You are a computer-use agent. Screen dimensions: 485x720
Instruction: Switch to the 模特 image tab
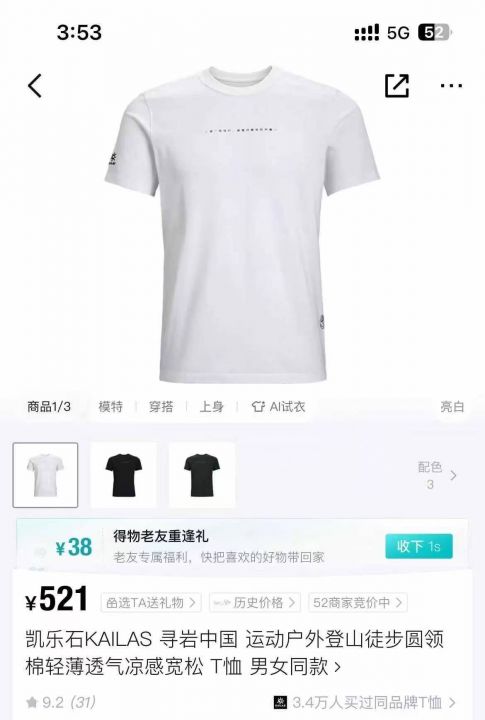pyautogui.click(x=111, y=406)
